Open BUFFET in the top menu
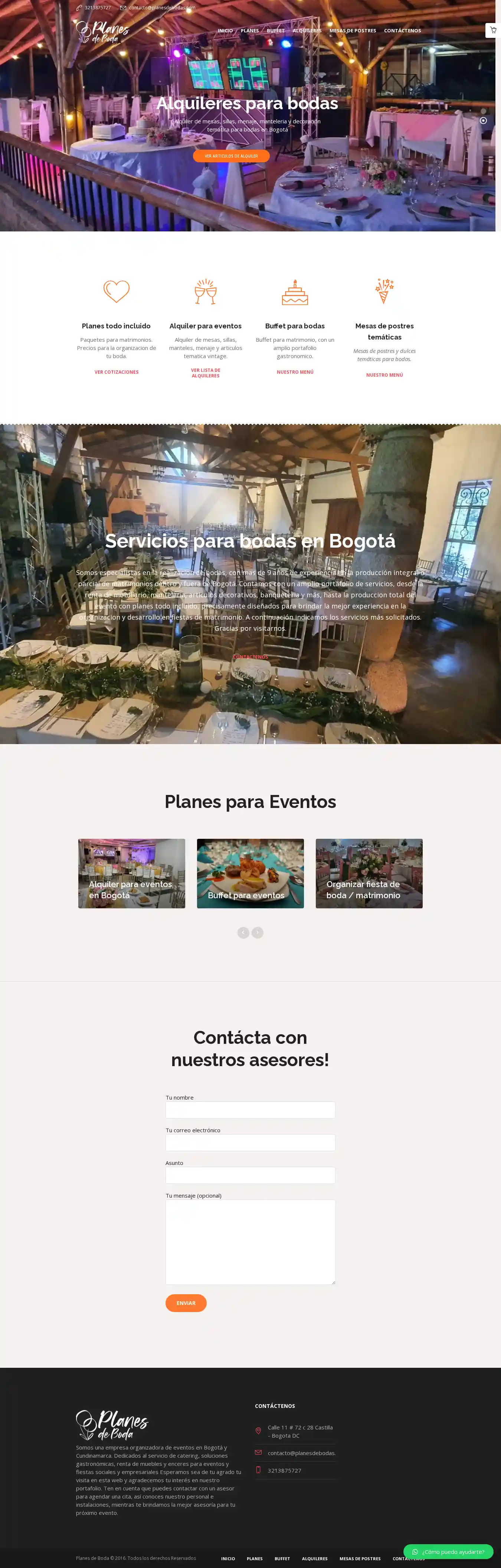This screenshot has height=1568, width=501. [x=275, y=30]
